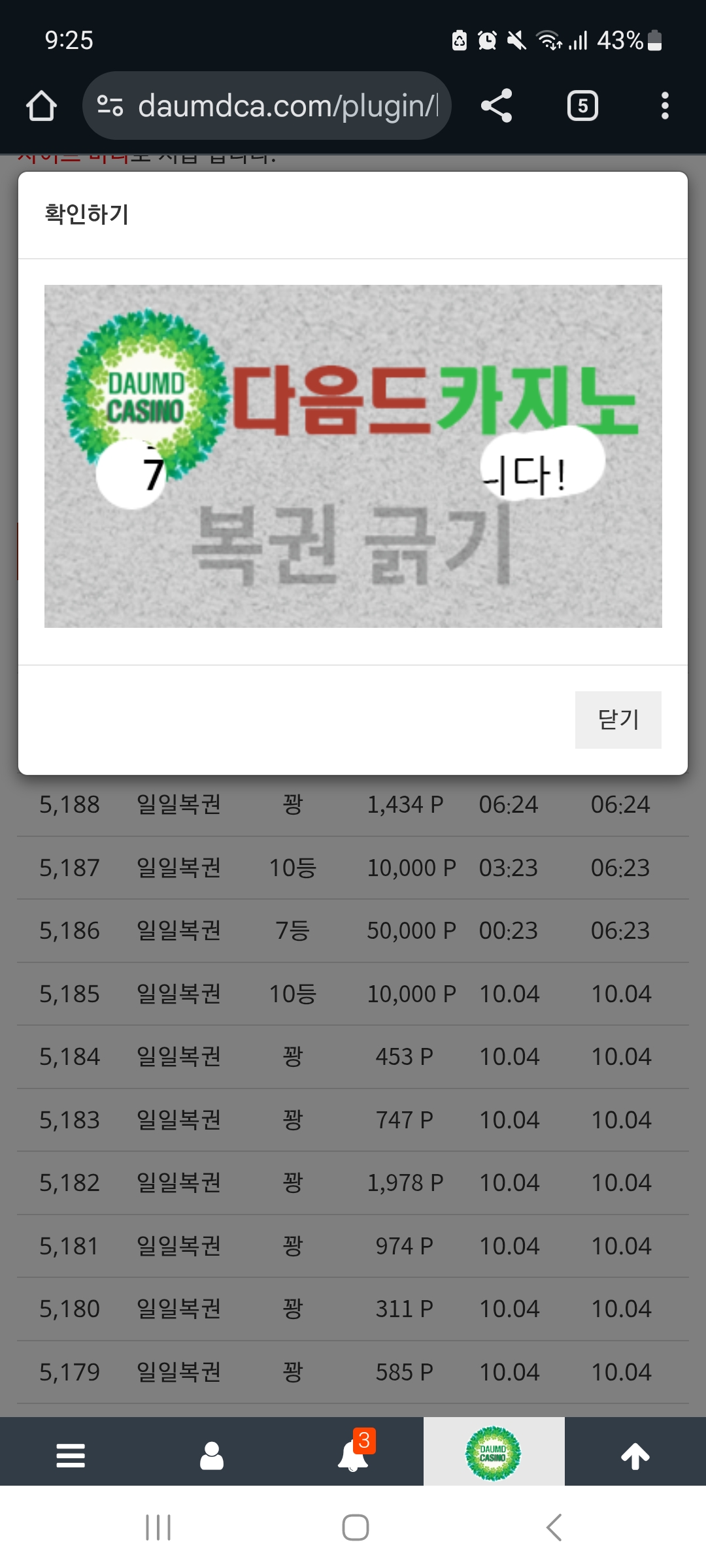The image size is (706, 1568).
Task: Scratch the lottery ticket card
Action: pos(353,456)
